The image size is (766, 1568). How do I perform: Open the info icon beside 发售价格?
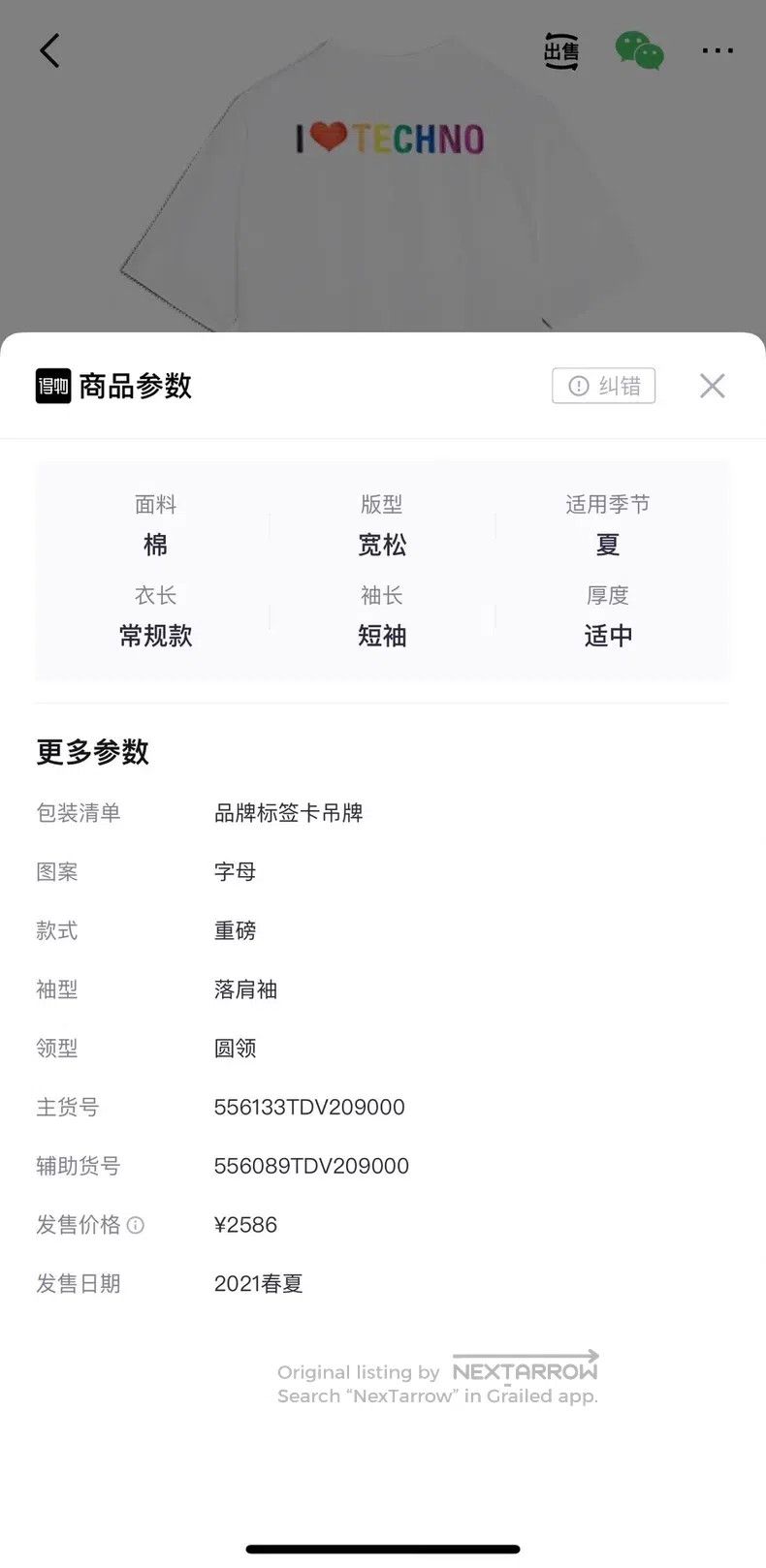click(x=136, y=1225)
